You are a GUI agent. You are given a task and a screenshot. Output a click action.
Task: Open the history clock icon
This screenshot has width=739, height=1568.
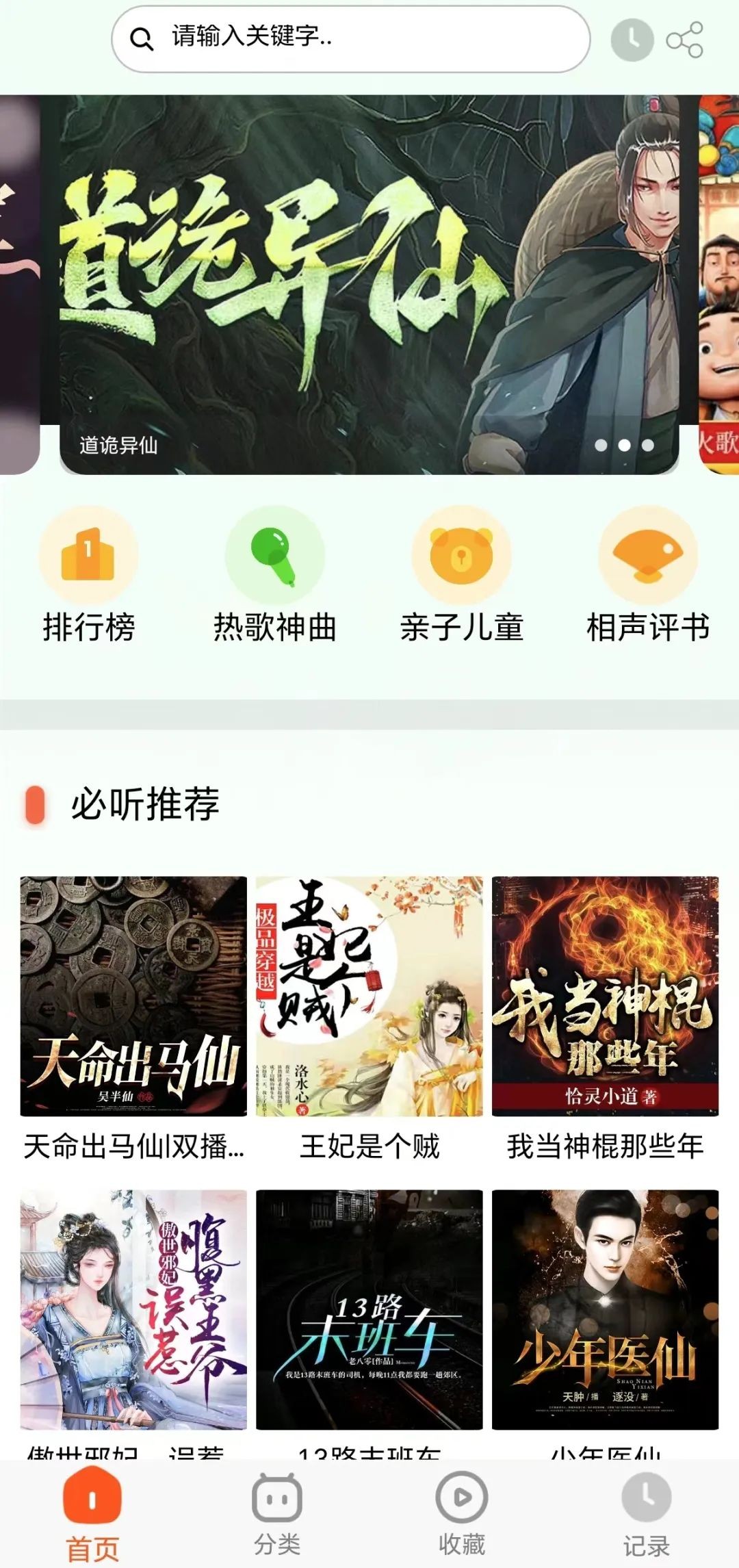point(632,40)
